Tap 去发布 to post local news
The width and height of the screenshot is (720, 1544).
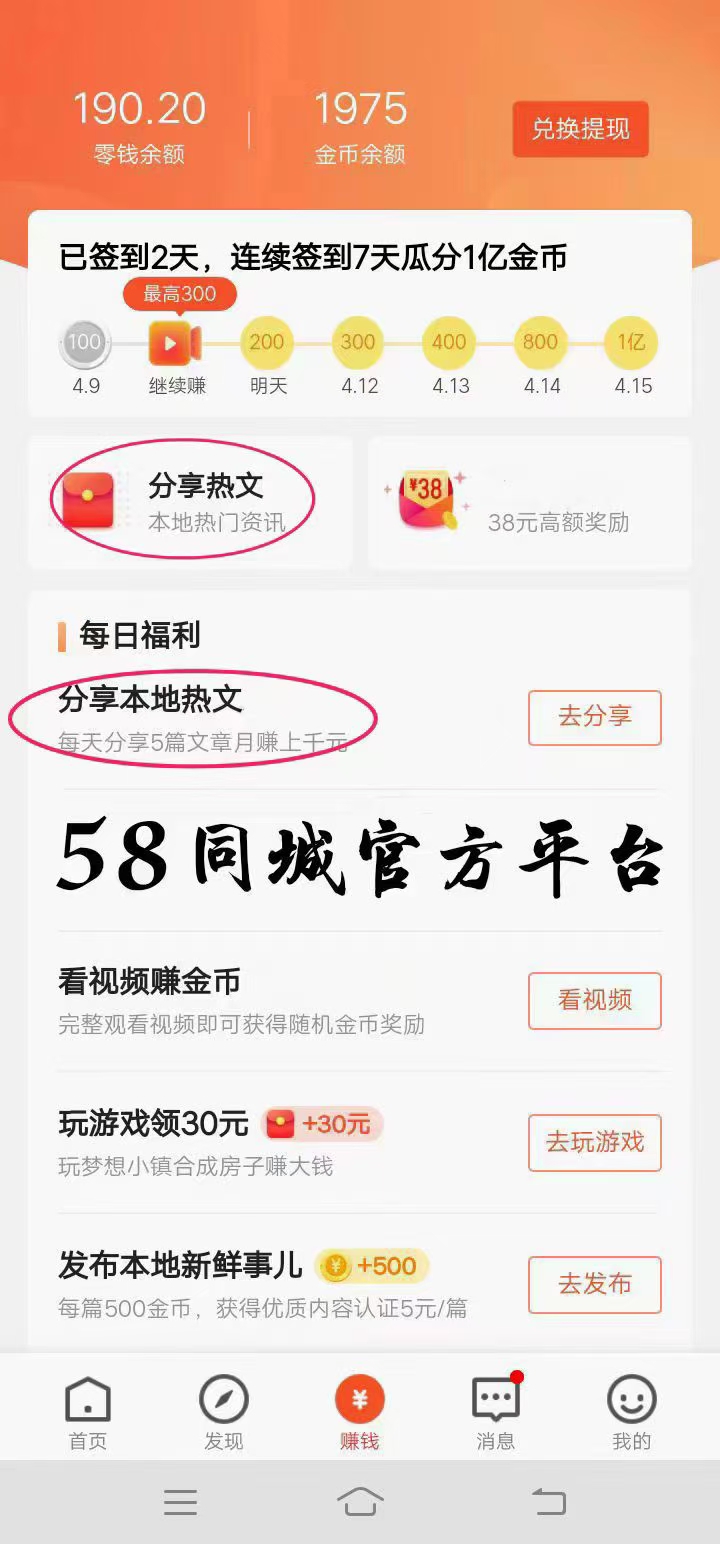click(594, 1284)
